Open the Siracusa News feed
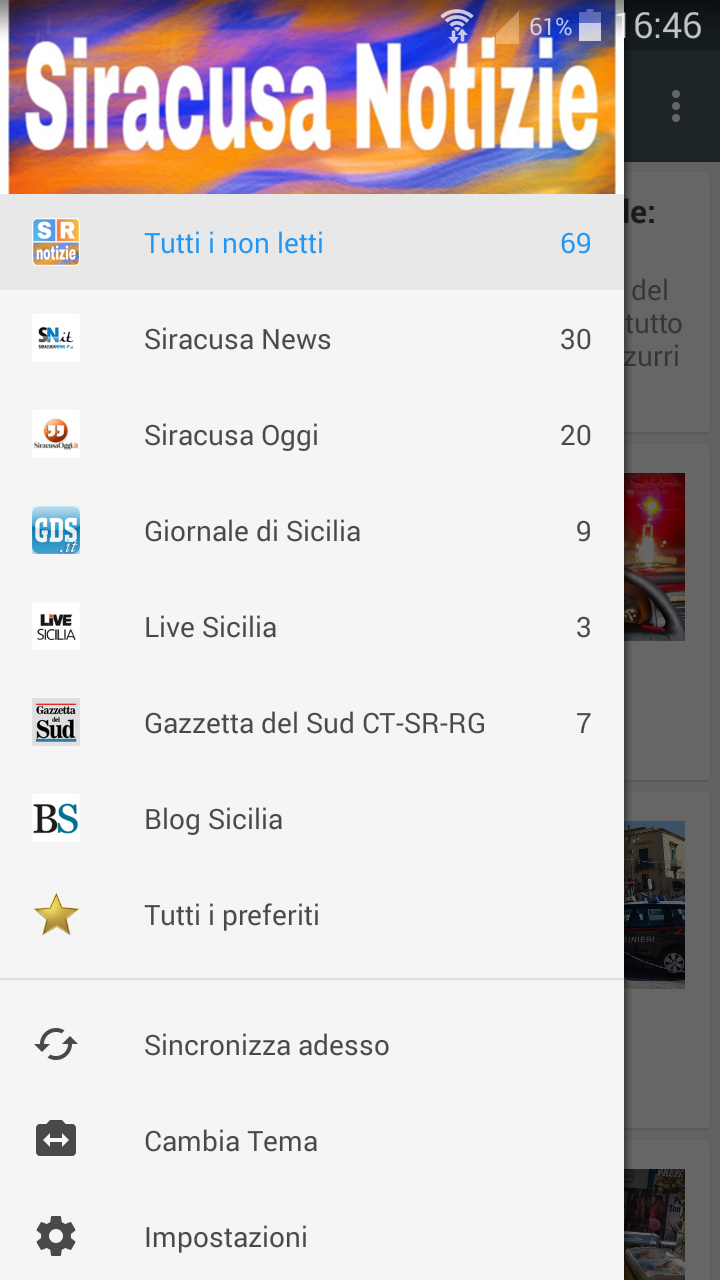 312,339
